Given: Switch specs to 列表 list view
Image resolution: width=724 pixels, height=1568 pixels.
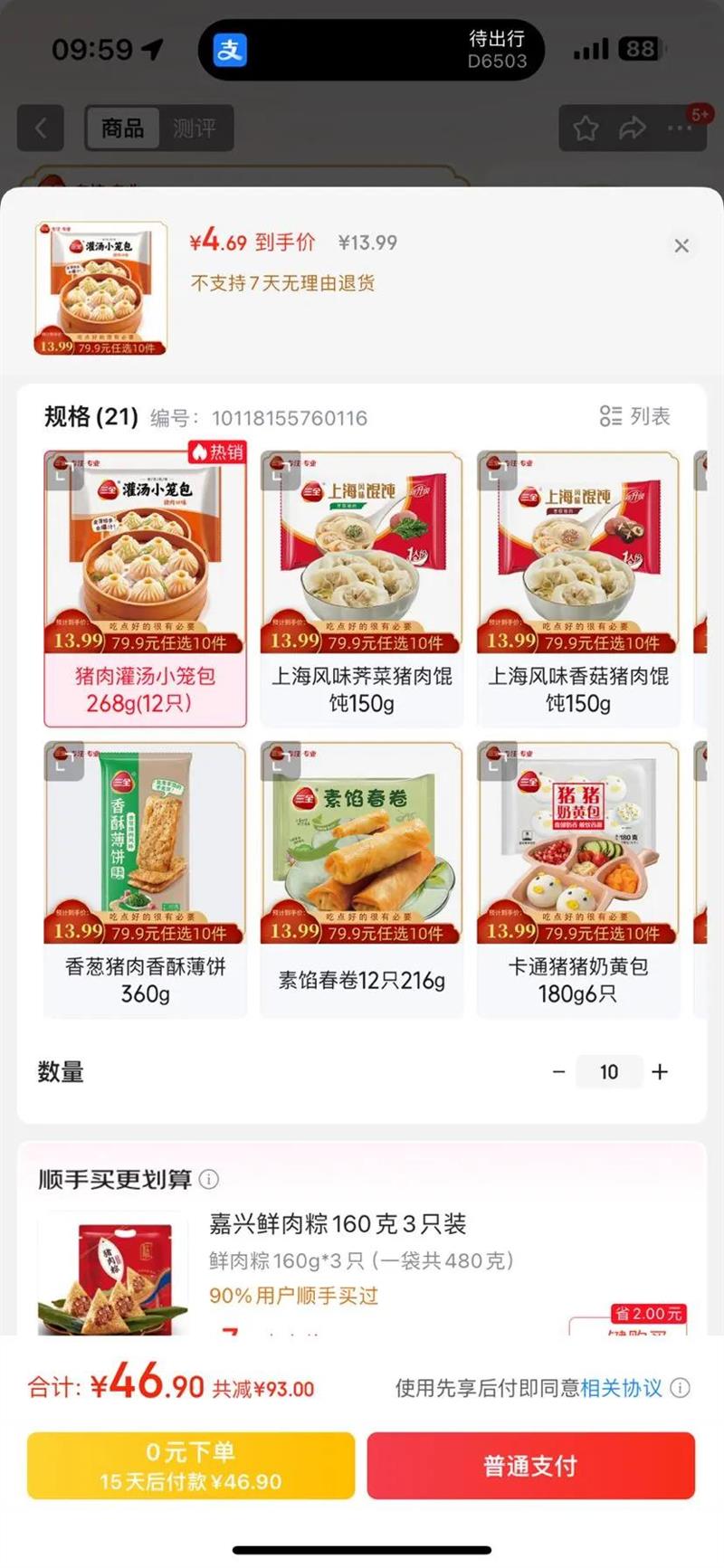Looking at the screenshot, I should tap(635, 416).
